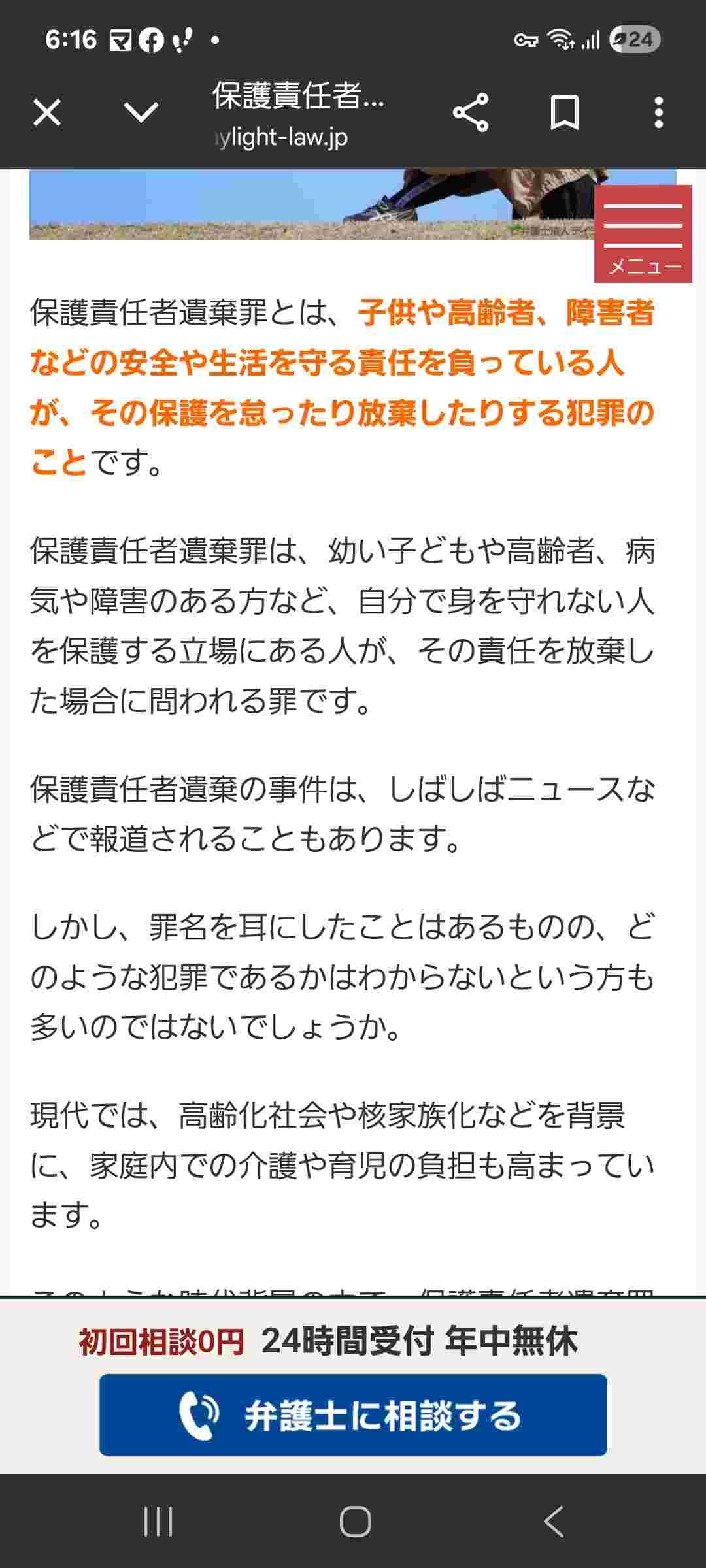Image resolution: width=706 pixels, height=1568 pixels.
Task: Share this article page
Action: coord(471,112)
